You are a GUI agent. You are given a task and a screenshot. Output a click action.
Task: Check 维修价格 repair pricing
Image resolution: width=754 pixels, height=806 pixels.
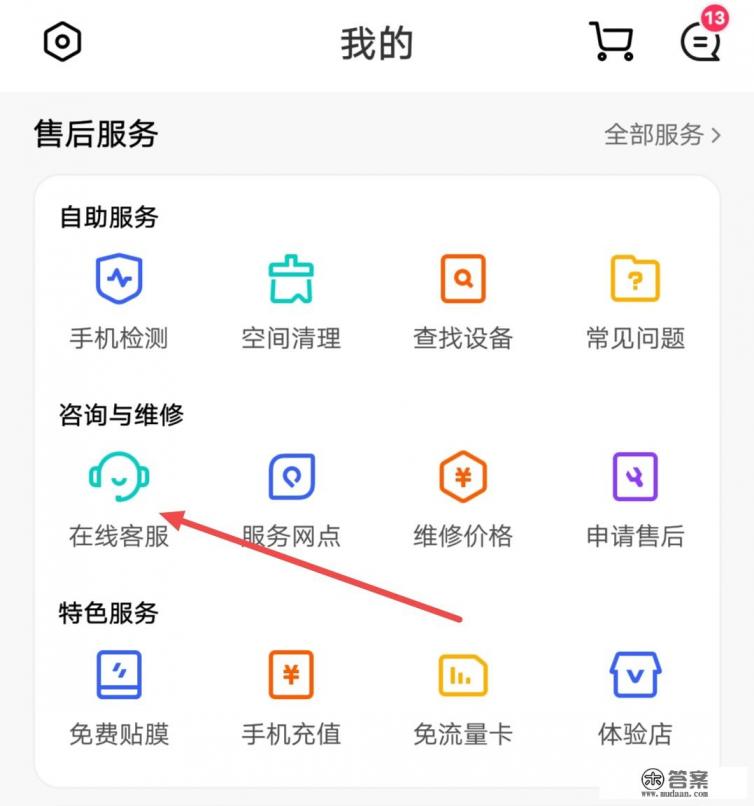coord(462,496)
